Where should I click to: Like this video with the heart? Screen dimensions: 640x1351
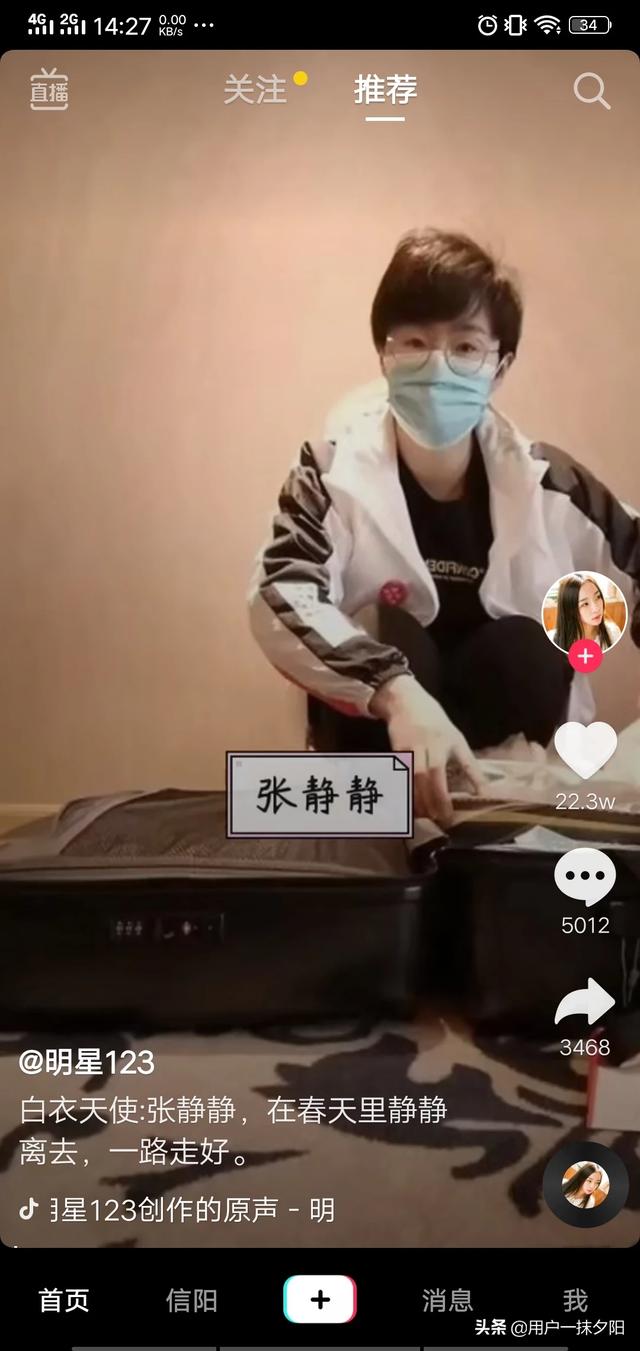(585, 750)
